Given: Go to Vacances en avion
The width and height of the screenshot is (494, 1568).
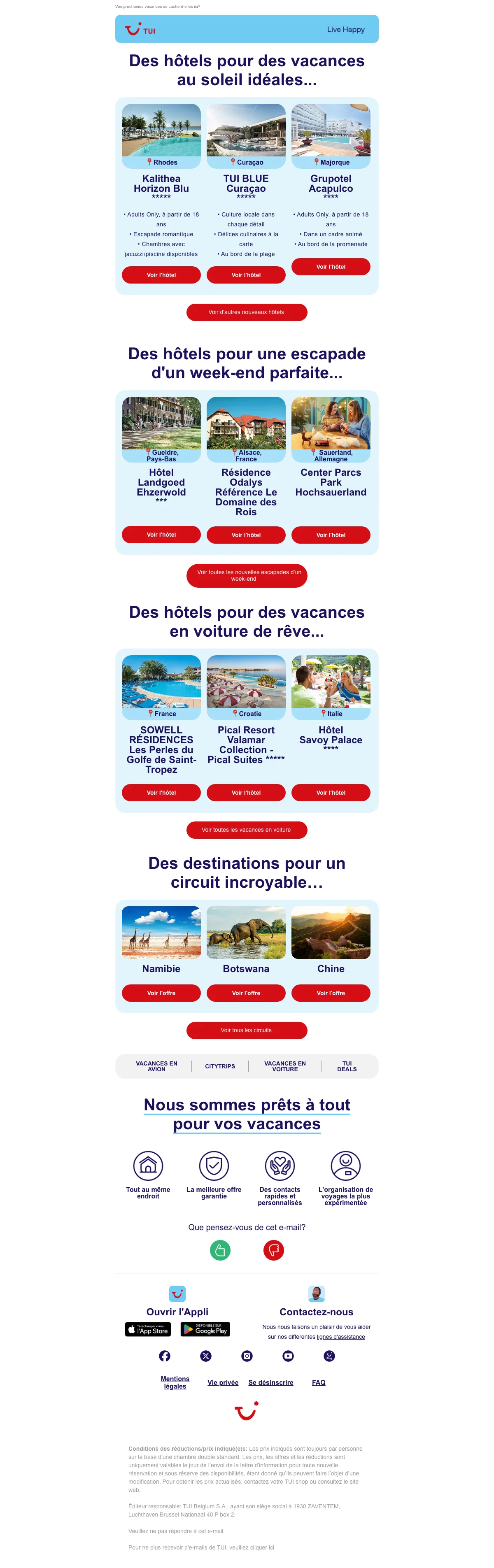Looking at the screenshot, I should 156,1066.
